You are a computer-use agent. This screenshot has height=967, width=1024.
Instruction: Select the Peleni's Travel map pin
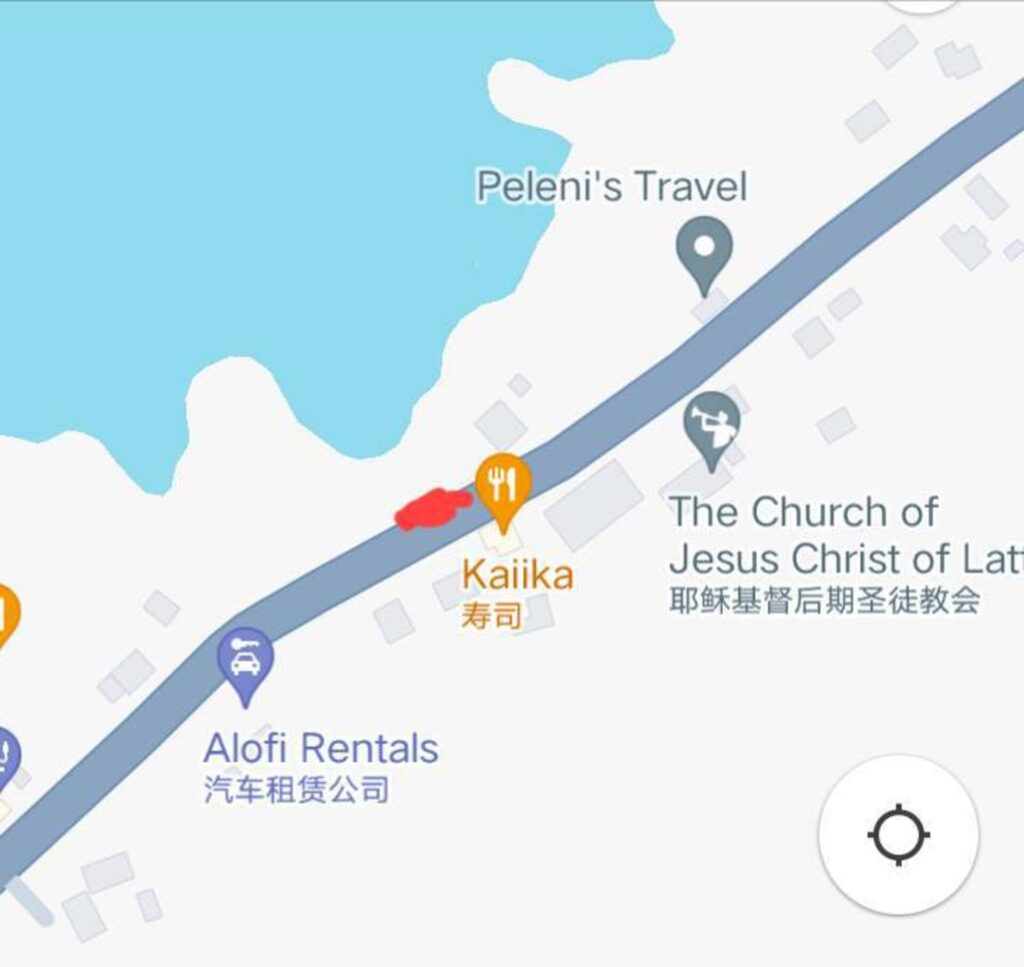(x=704, y=248)
